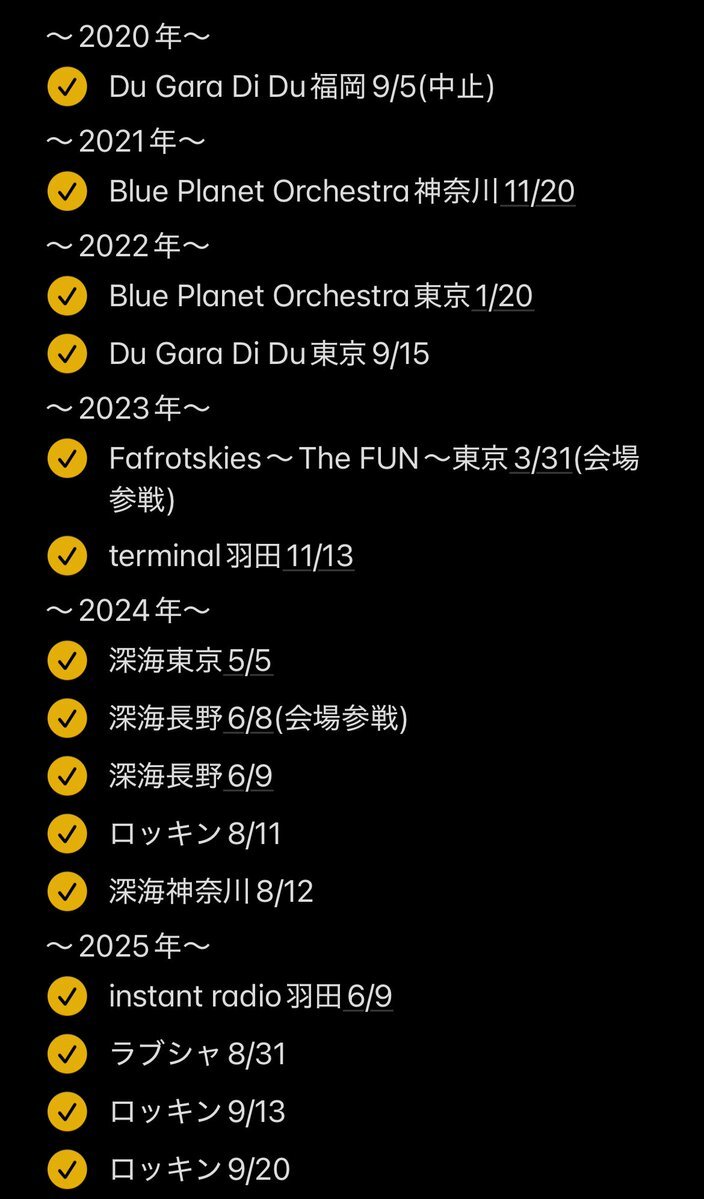This screenshot has height=1199, width=704.
Task: Uncheck 深海長野 6/8 (会場参戦) item
Action: 67,718
